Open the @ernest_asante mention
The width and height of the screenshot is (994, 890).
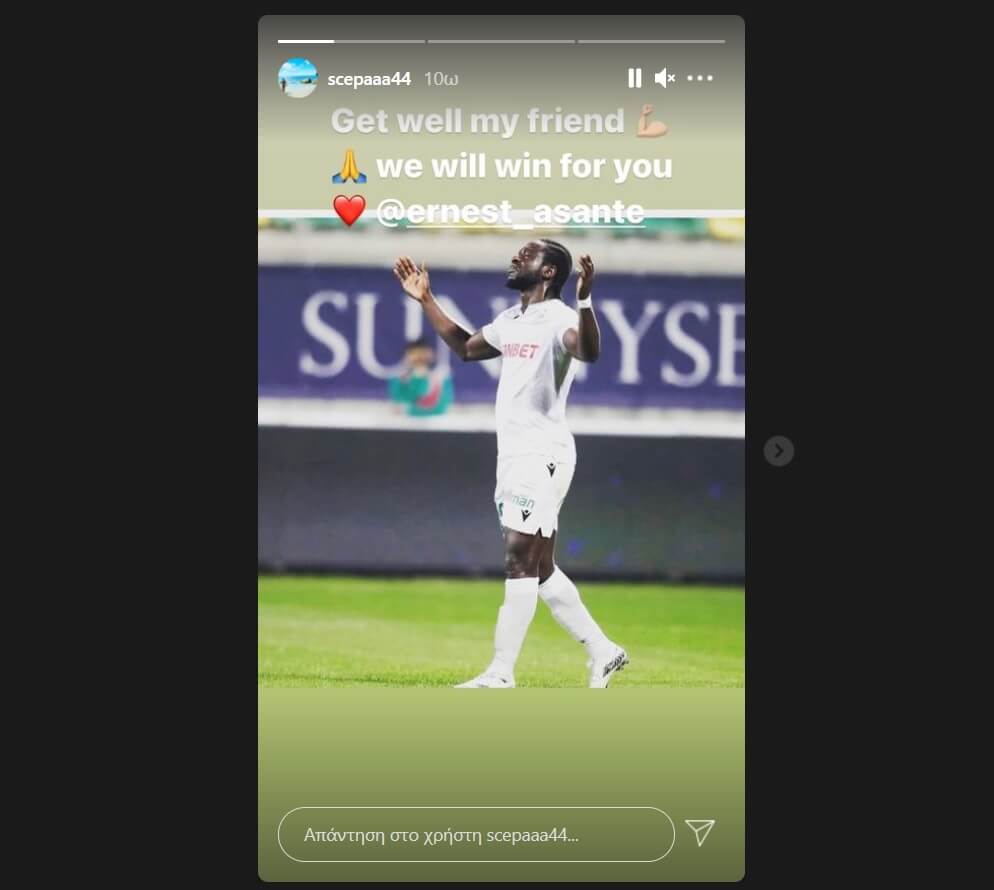coord(510,211)
